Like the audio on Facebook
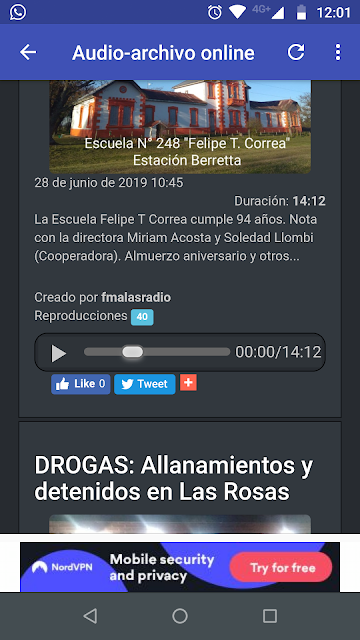 80,384
